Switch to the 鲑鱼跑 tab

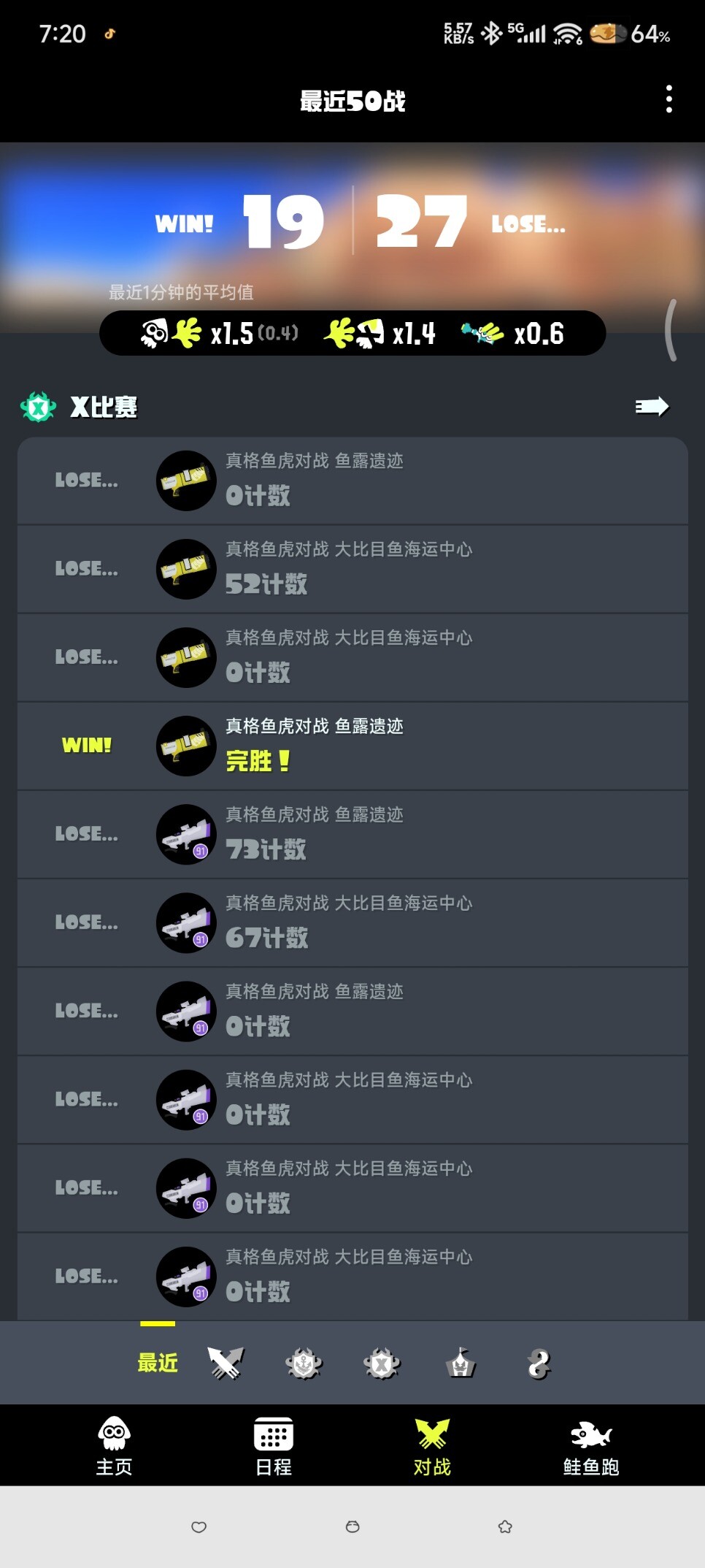[591, 1446]
